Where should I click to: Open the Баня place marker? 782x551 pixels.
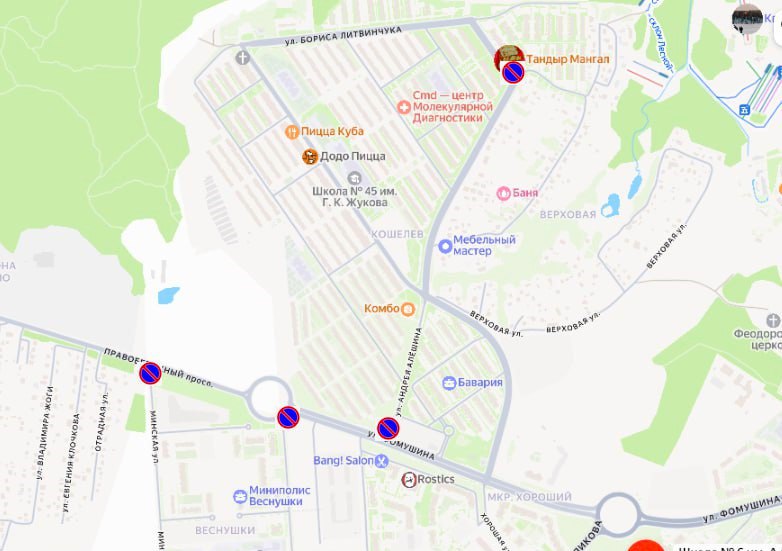pos(503,192)
